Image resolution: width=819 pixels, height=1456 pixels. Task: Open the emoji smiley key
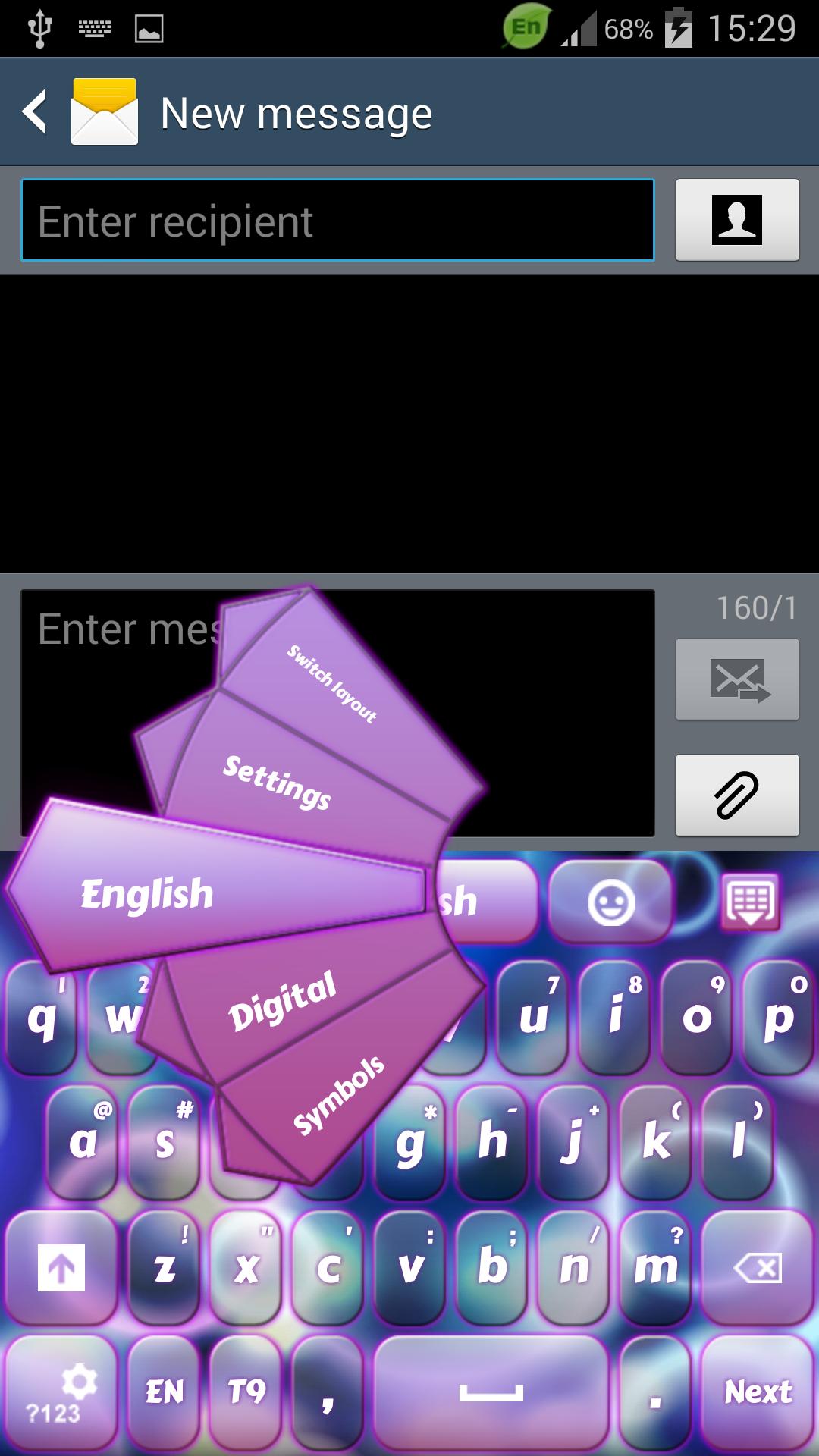tap(610, 903)
